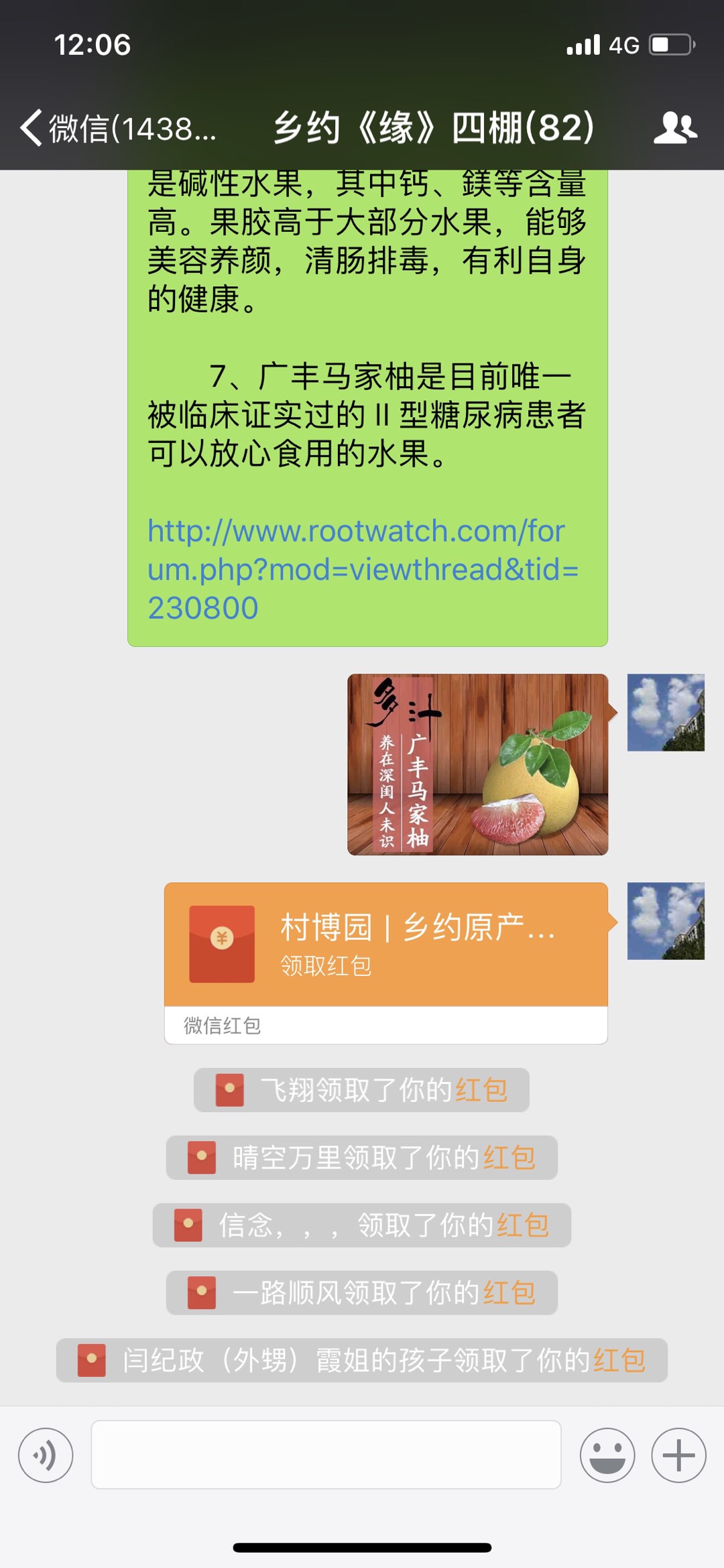
Task: Focus the message text field
Action: 326,1455
